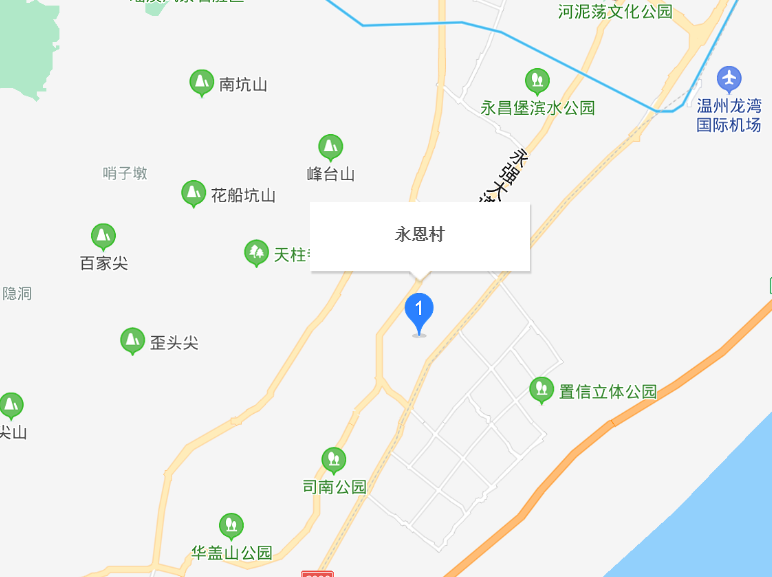Select the 南坑山 mountain marker
Viewport: 772px width, 577px height.
click(201, 82)
